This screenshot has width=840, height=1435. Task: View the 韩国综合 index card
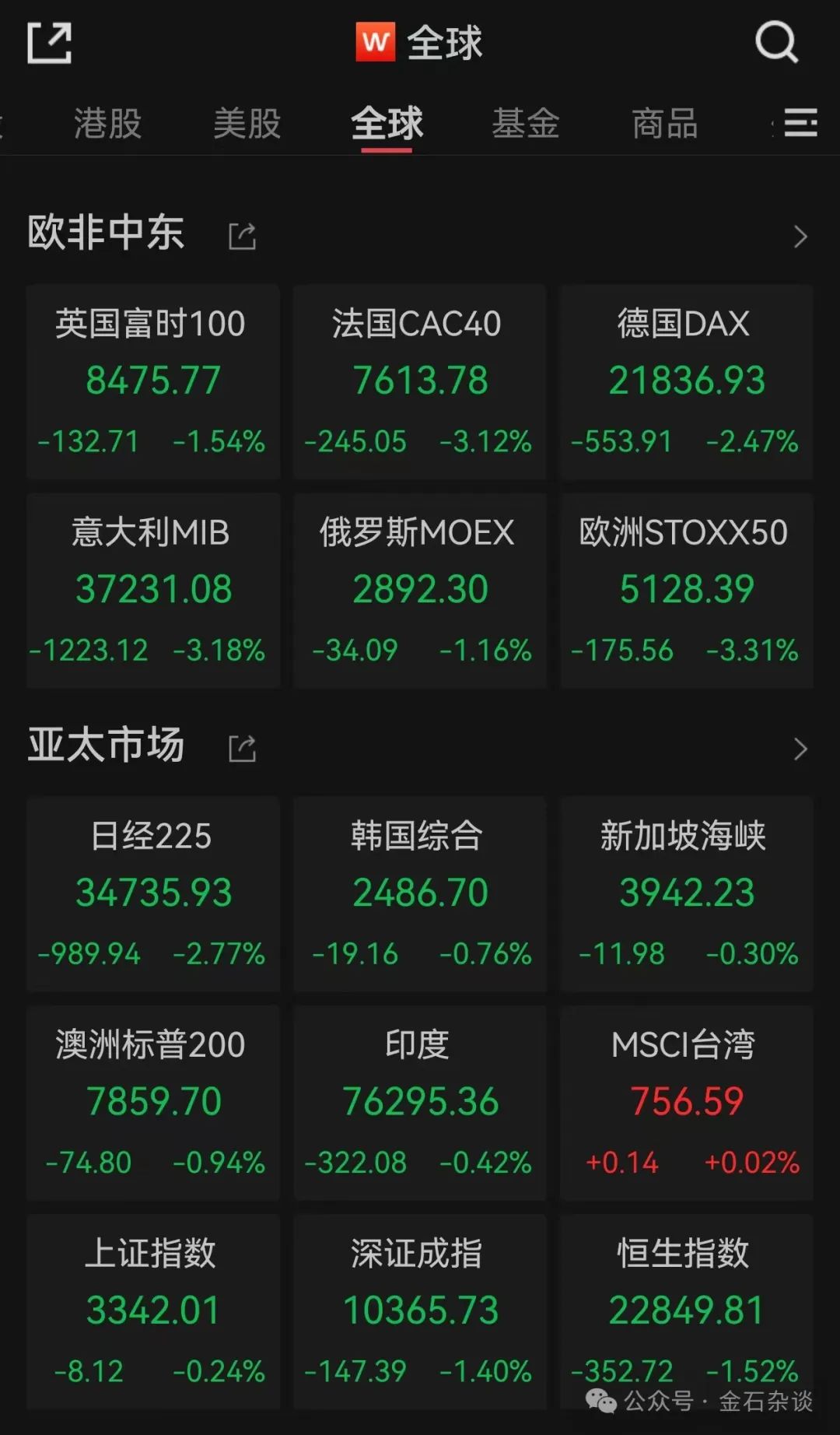419,894
